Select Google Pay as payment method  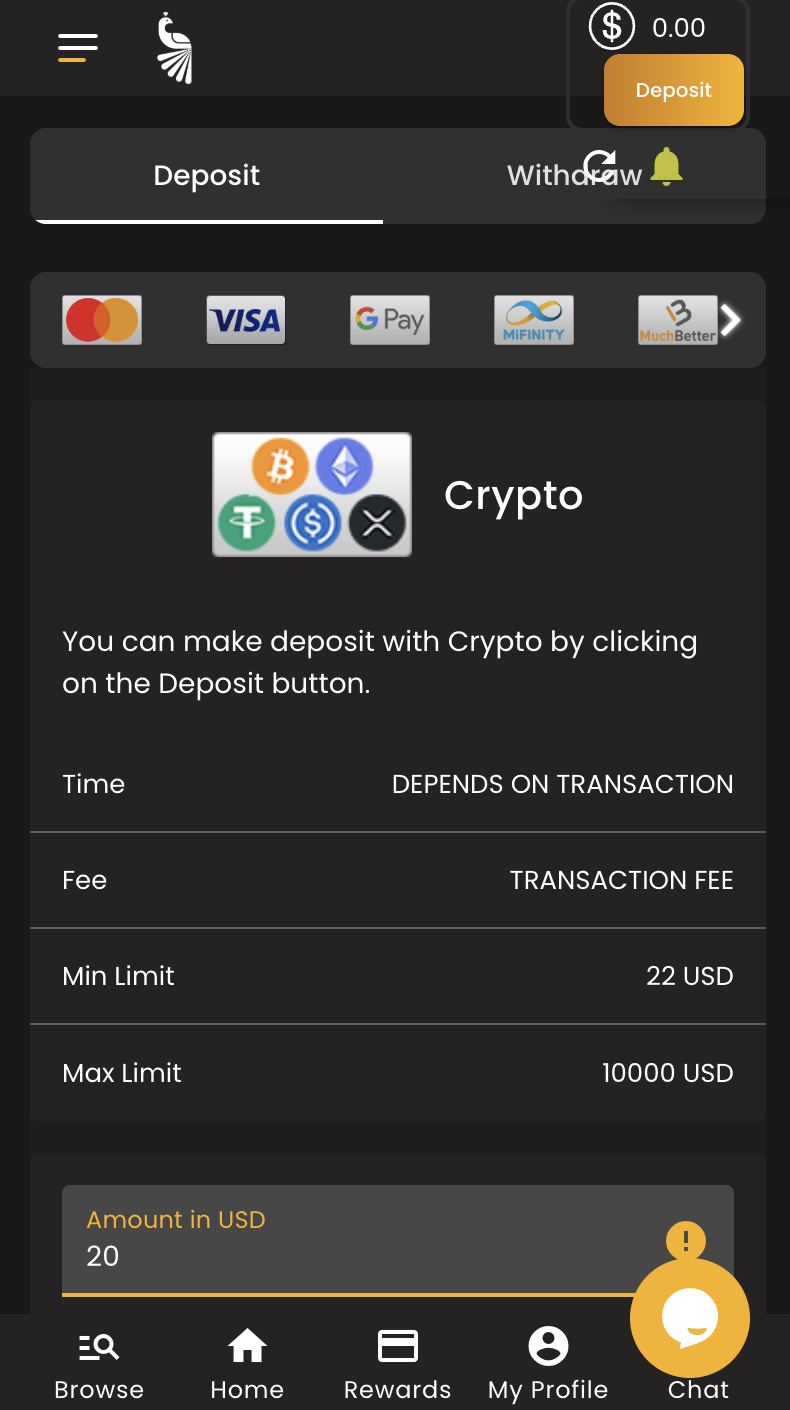pos(390,320)
